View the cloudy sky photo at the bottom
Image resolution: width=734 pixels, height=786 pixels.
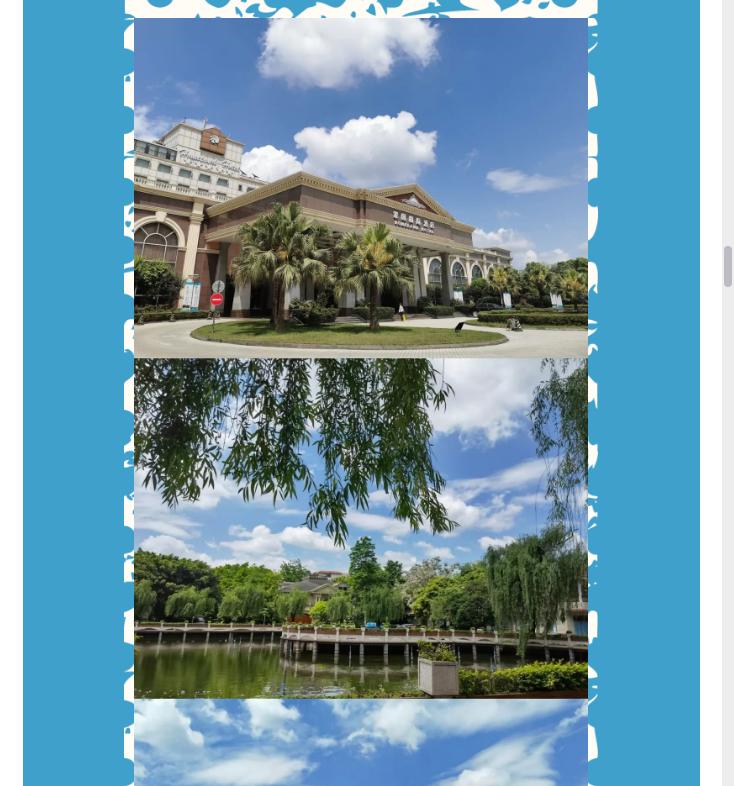click(x=360, y=743)
